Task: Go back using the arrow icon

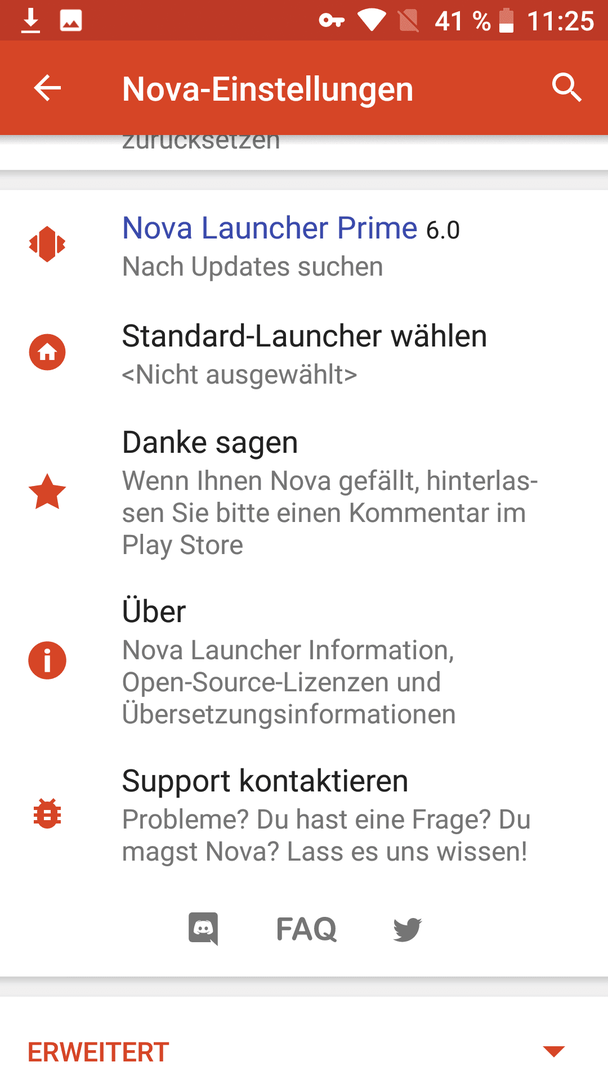Action: point(48,88)
